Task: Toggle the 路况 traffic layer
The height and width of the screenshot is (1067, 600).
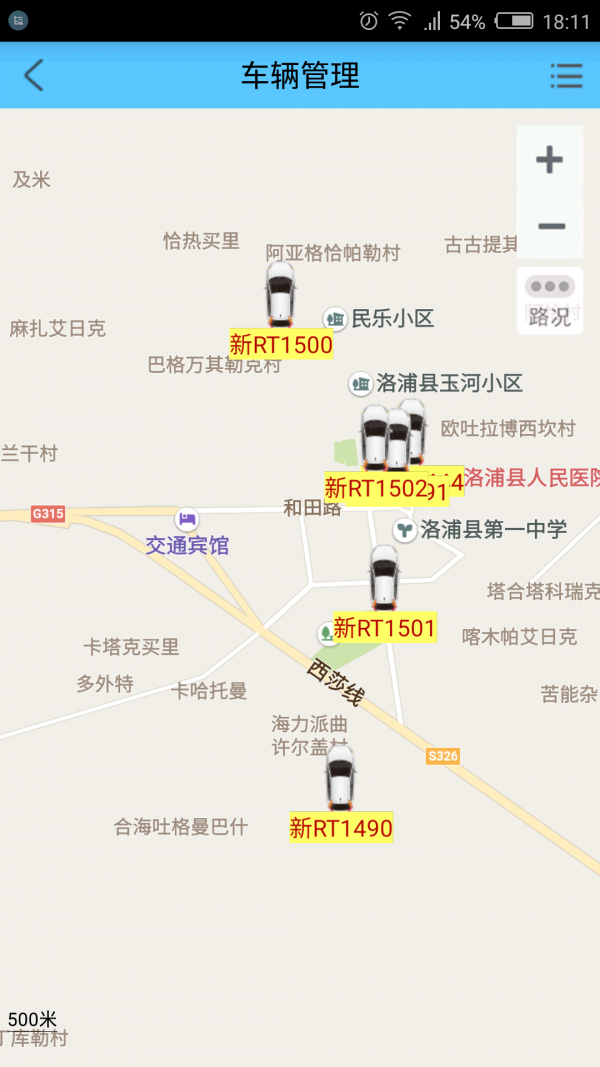Action: point(550,301)
